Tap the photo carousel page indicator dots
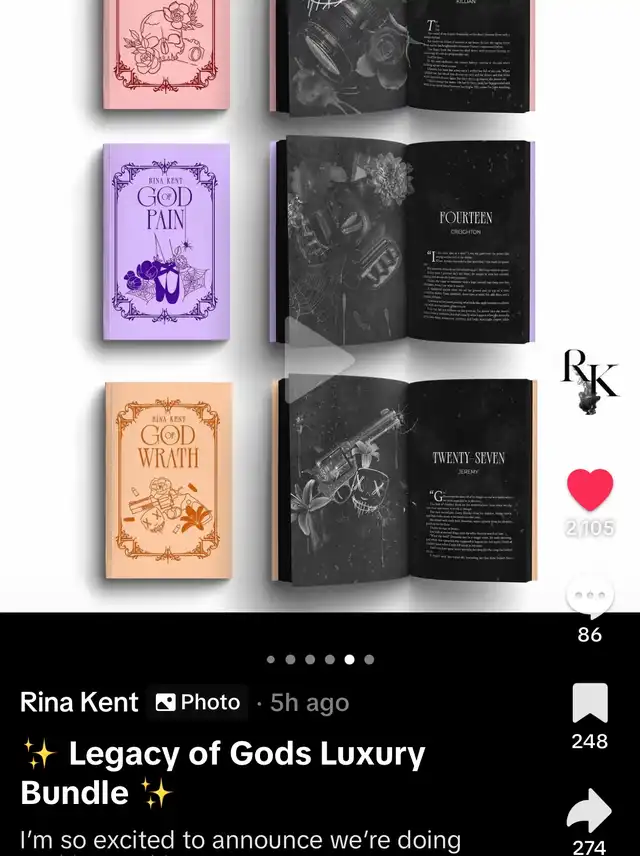This screenshot has height=856, width=640. [x=320, y=660]
